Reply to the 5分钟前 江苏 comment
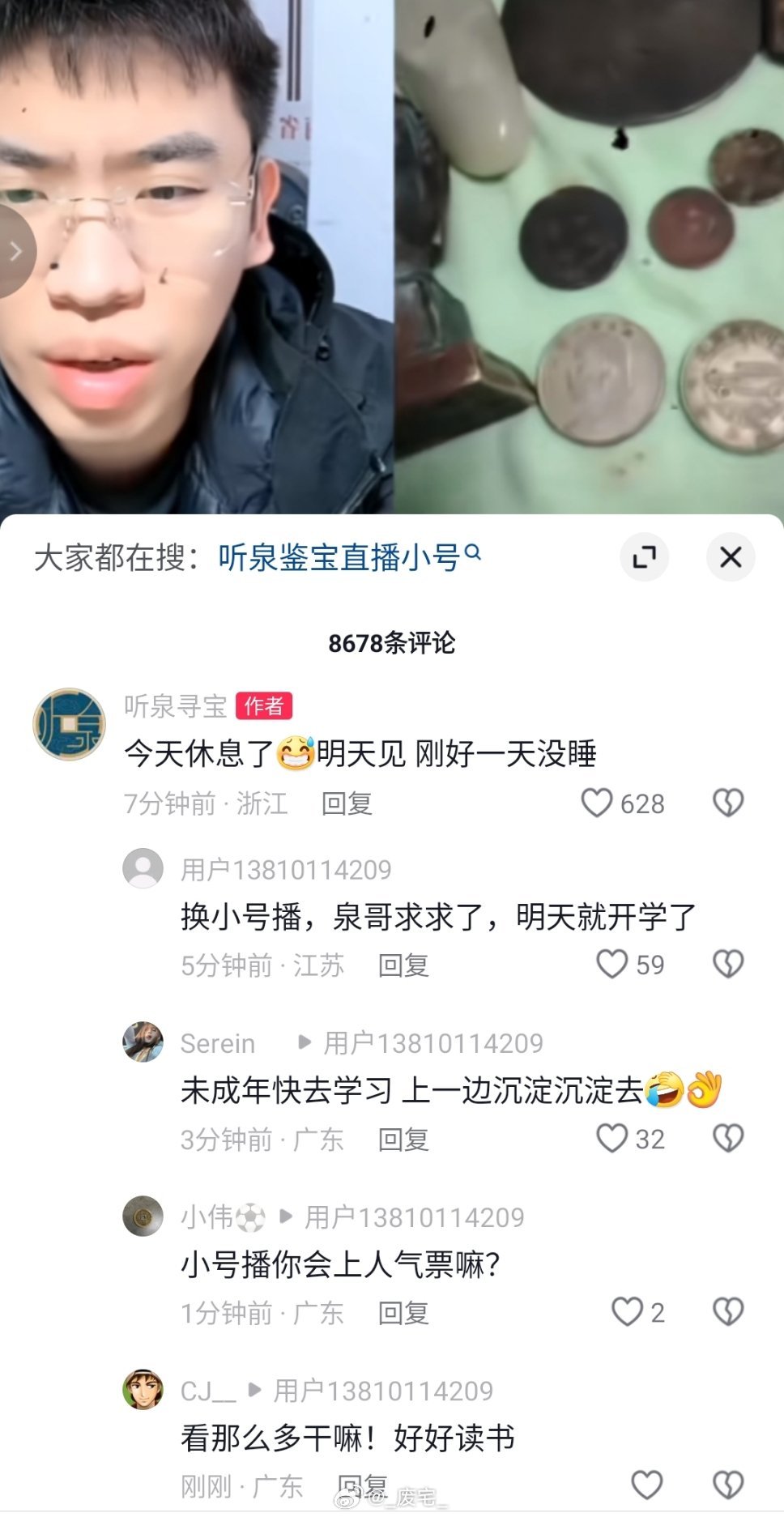The height and width of the screenshot is (1517, 784). [403, 965]
